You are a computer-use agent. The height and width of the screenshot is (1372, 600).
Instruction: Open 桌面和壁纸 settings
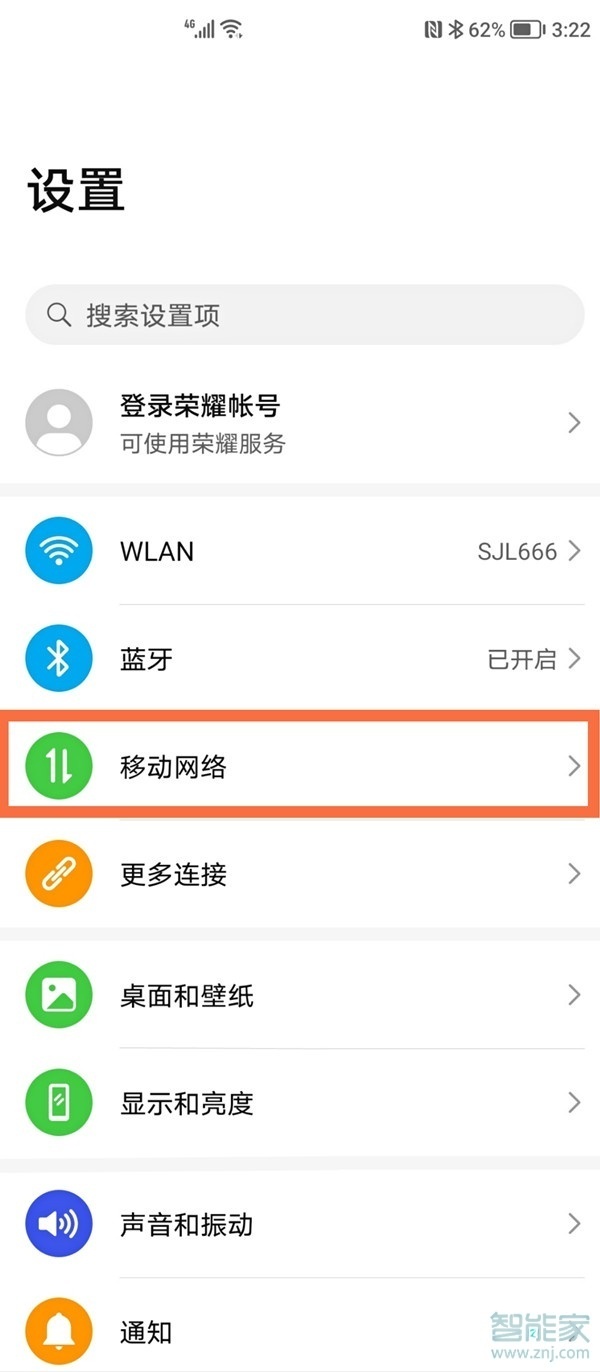click(x=300, y=996)
